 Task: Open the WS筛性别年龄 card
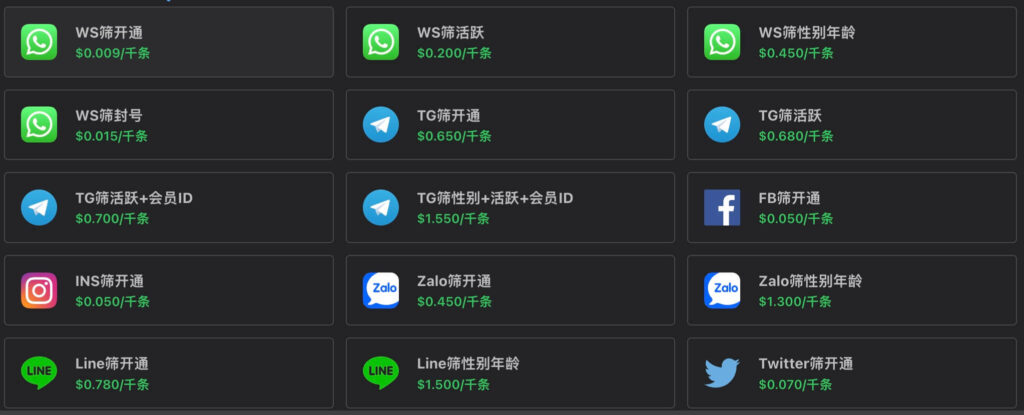coord(852,42)
